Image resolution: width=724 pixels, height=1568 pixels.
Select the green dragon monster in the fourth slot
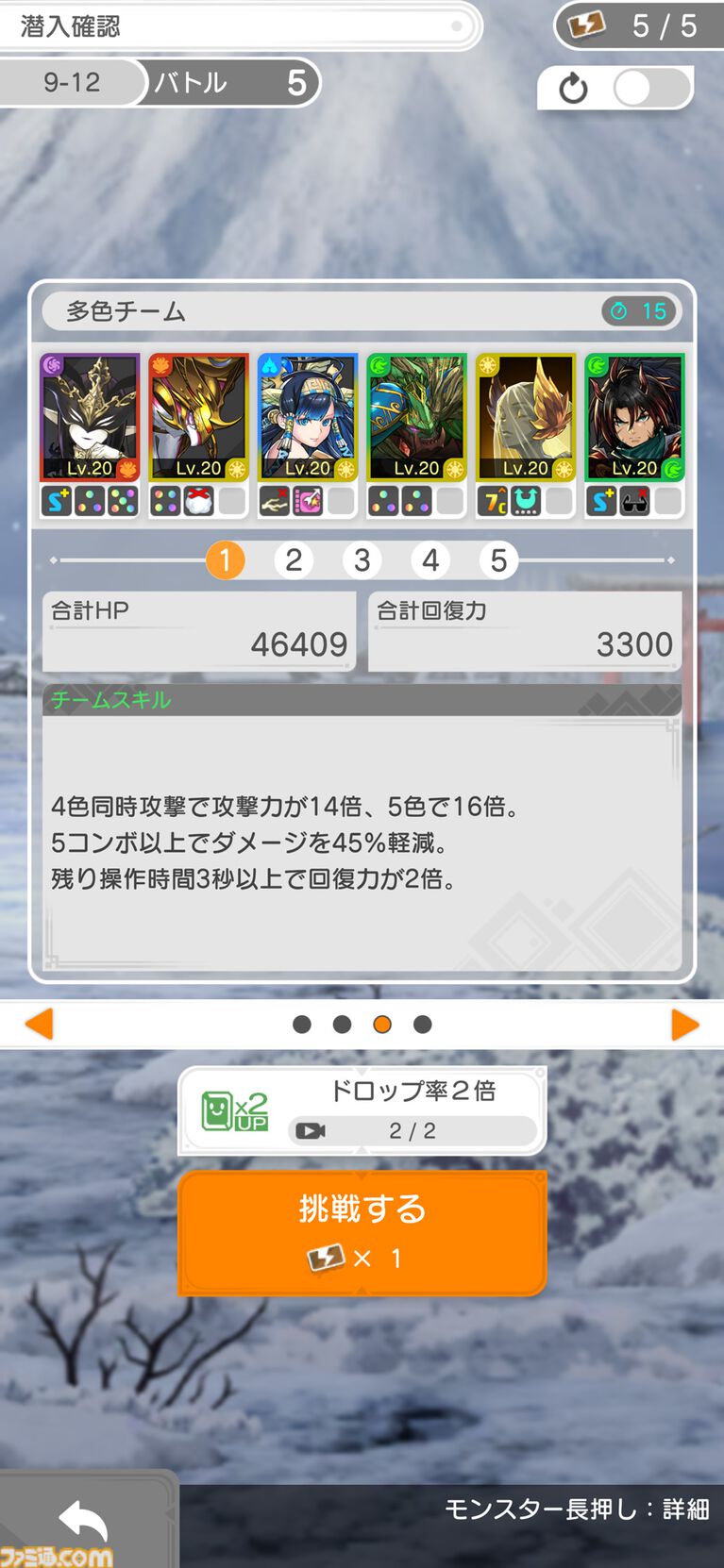(416, 417)
